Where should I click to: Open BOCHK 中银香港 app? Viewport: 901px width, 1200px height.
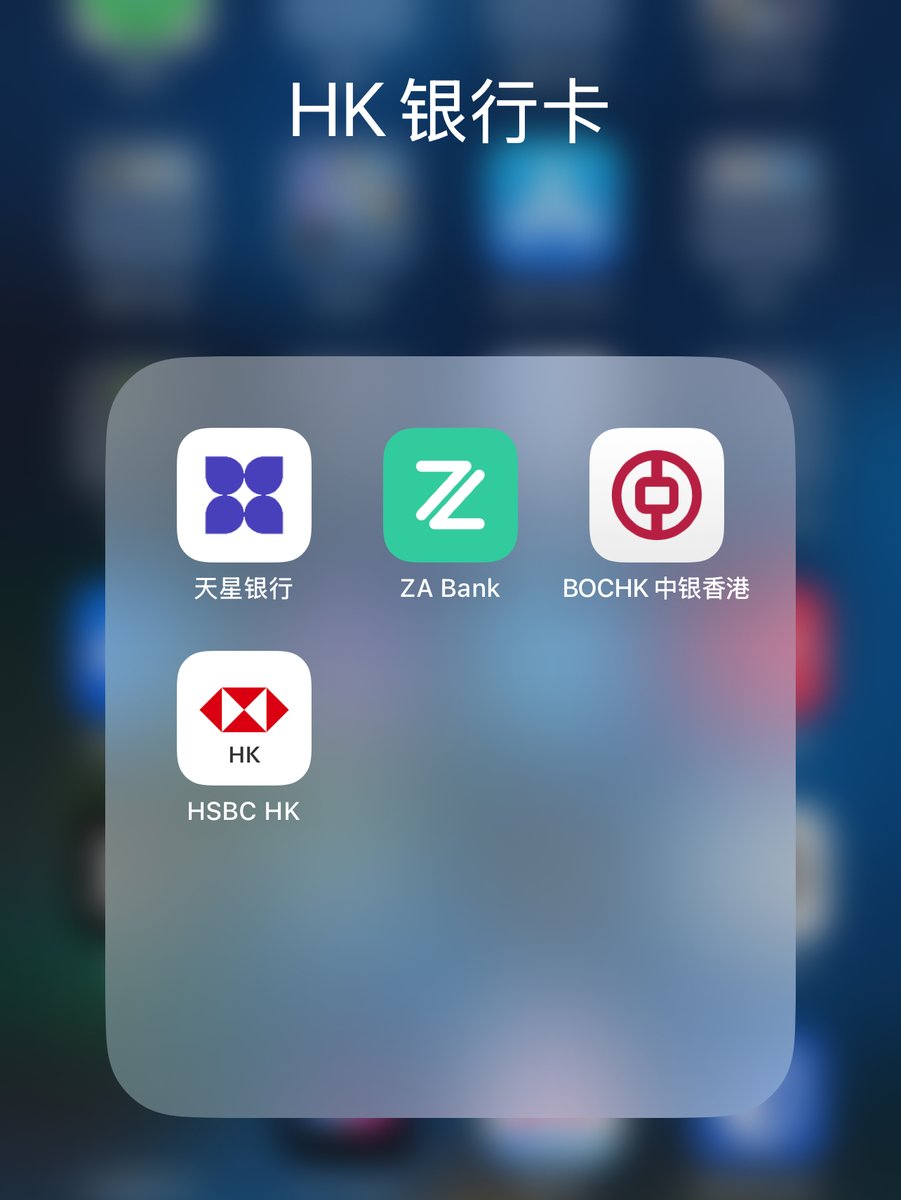coord(656,495)
